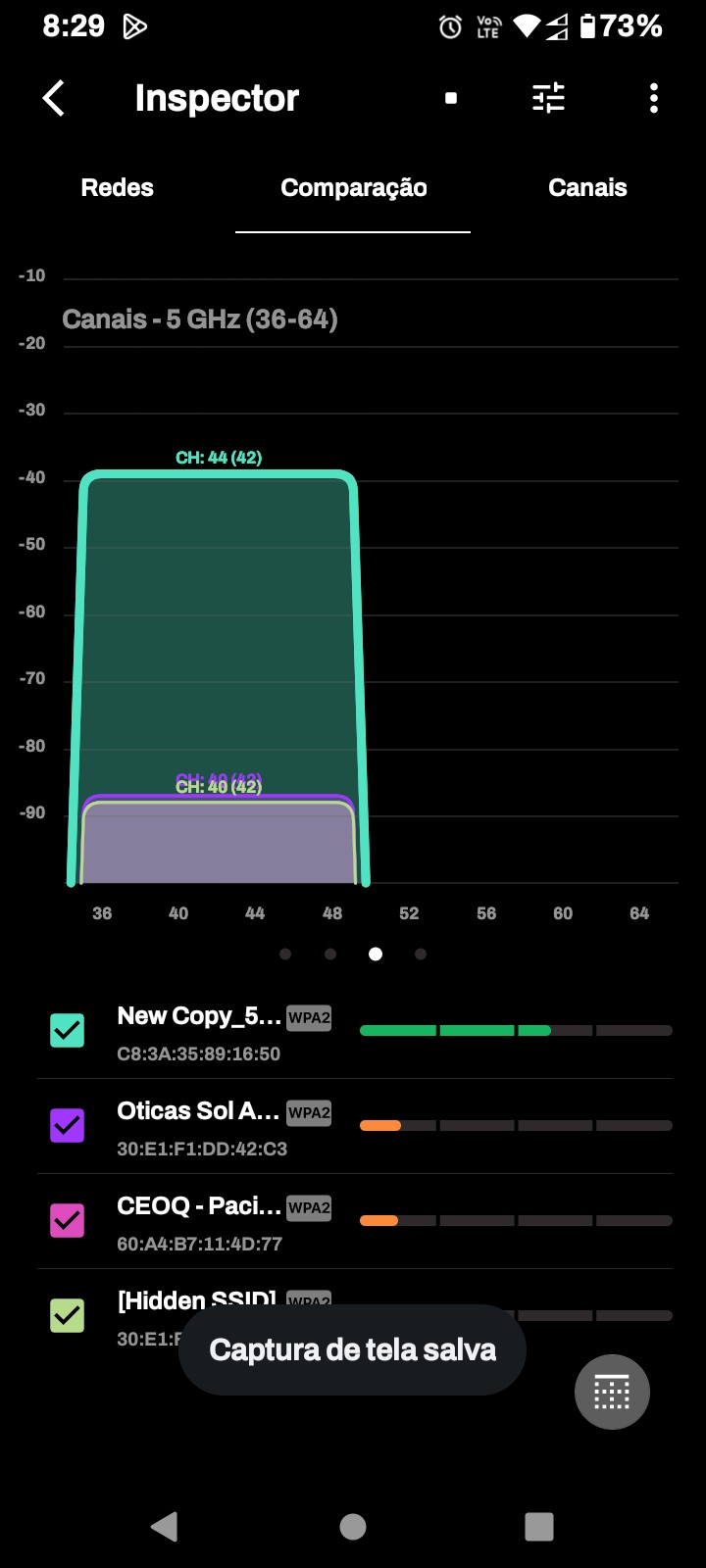The height and width of the screenshot is (1568, 706).
Task: Select the Comparação tab
Action: [x=353, y=188]
